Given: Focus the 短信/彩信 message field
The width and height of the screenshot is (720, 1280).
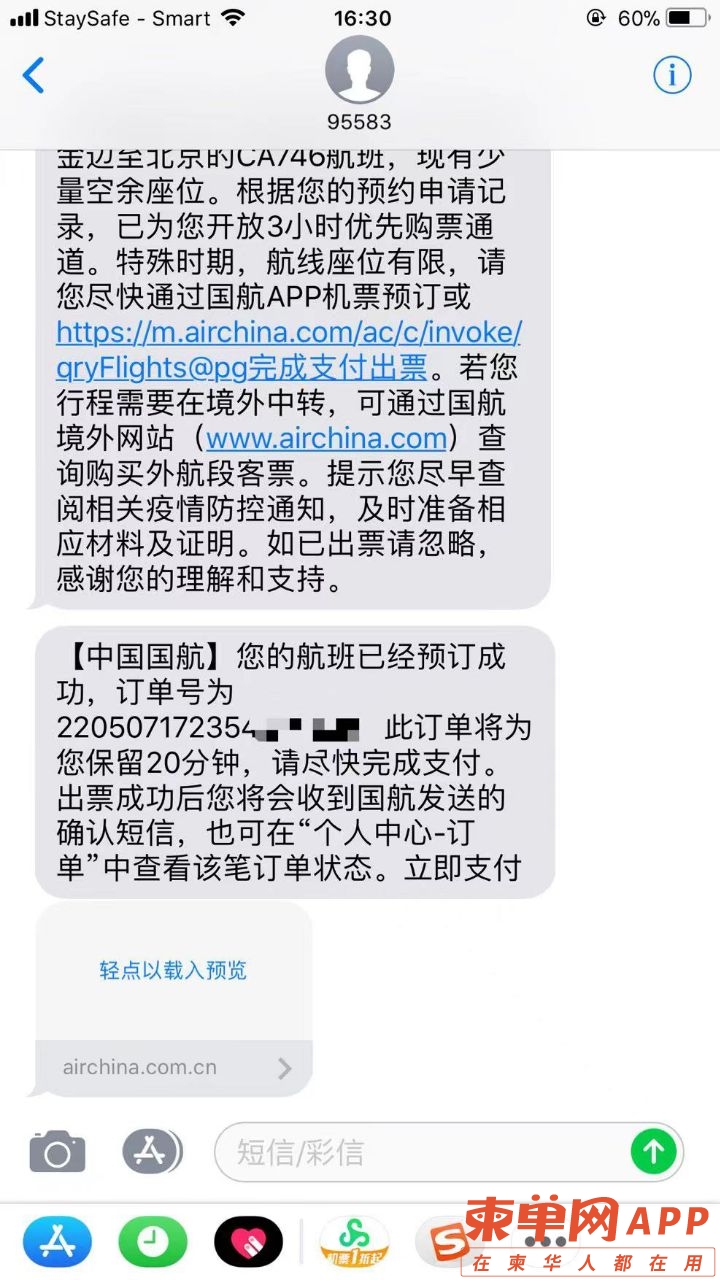Looking at the screenshot, I should coord(420,1153).
